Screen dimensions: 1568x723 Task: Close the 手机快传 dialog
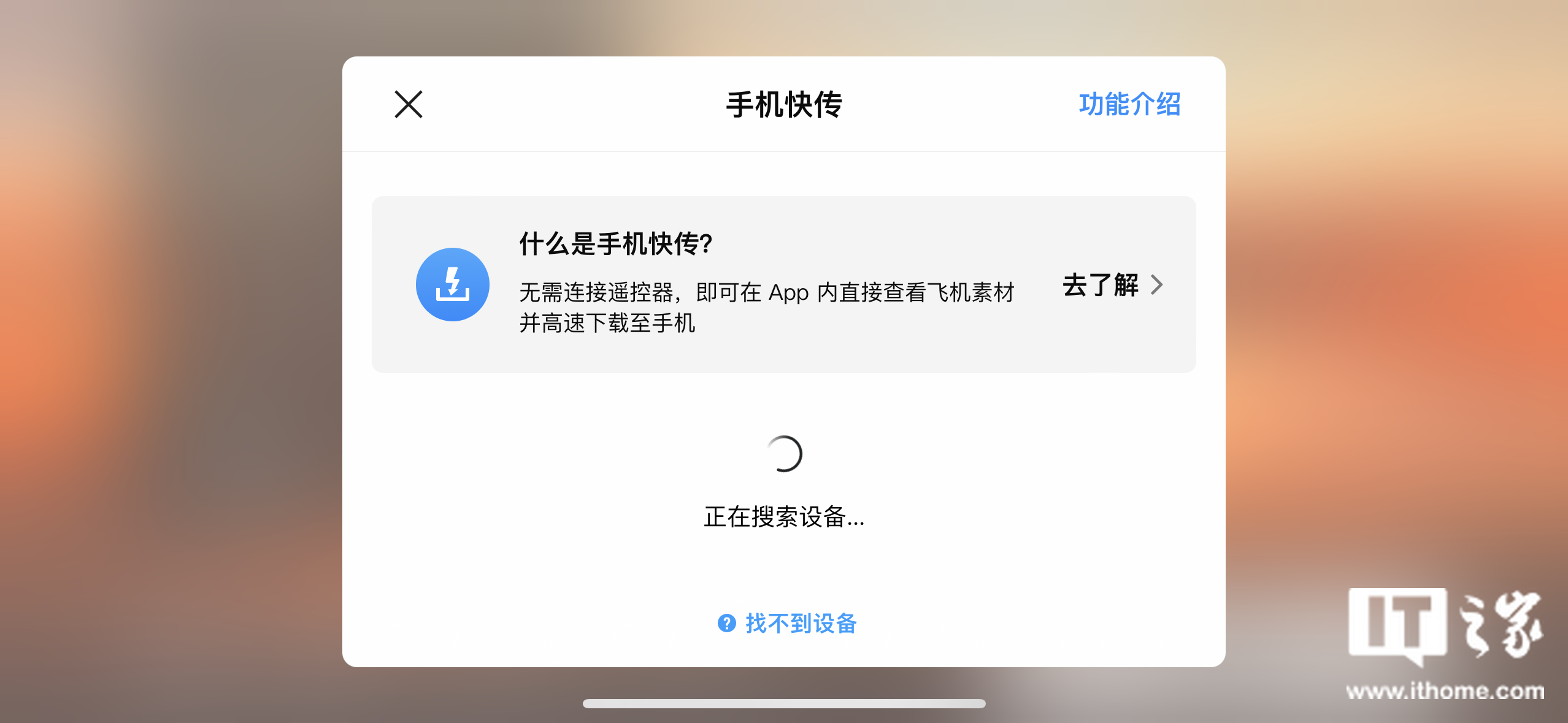(409, 104)
